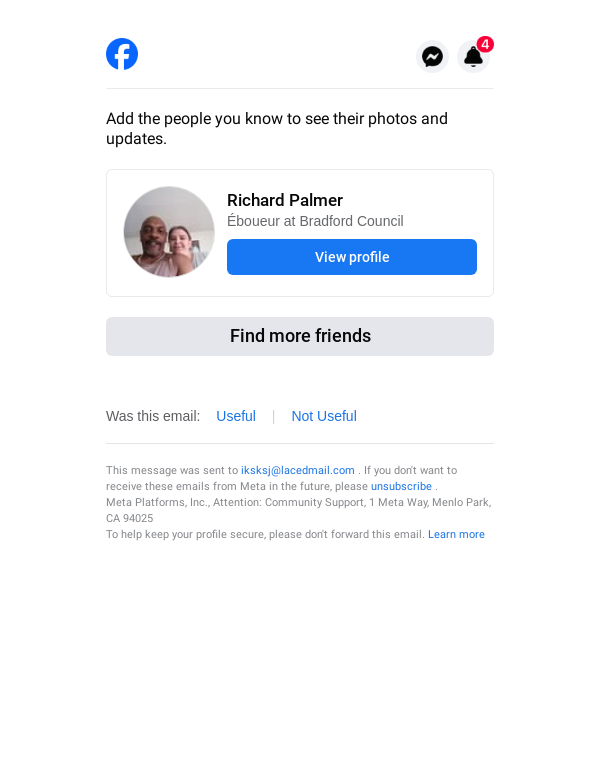The image size is (600, 768).
Task: Rate this email as Useful
Action: [x=236, y=416]
